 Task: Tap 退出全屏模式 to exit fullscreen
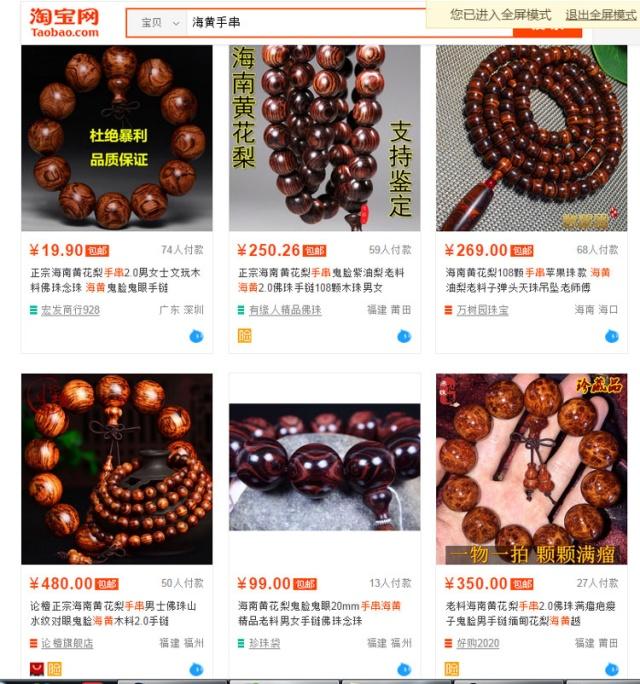600,15
